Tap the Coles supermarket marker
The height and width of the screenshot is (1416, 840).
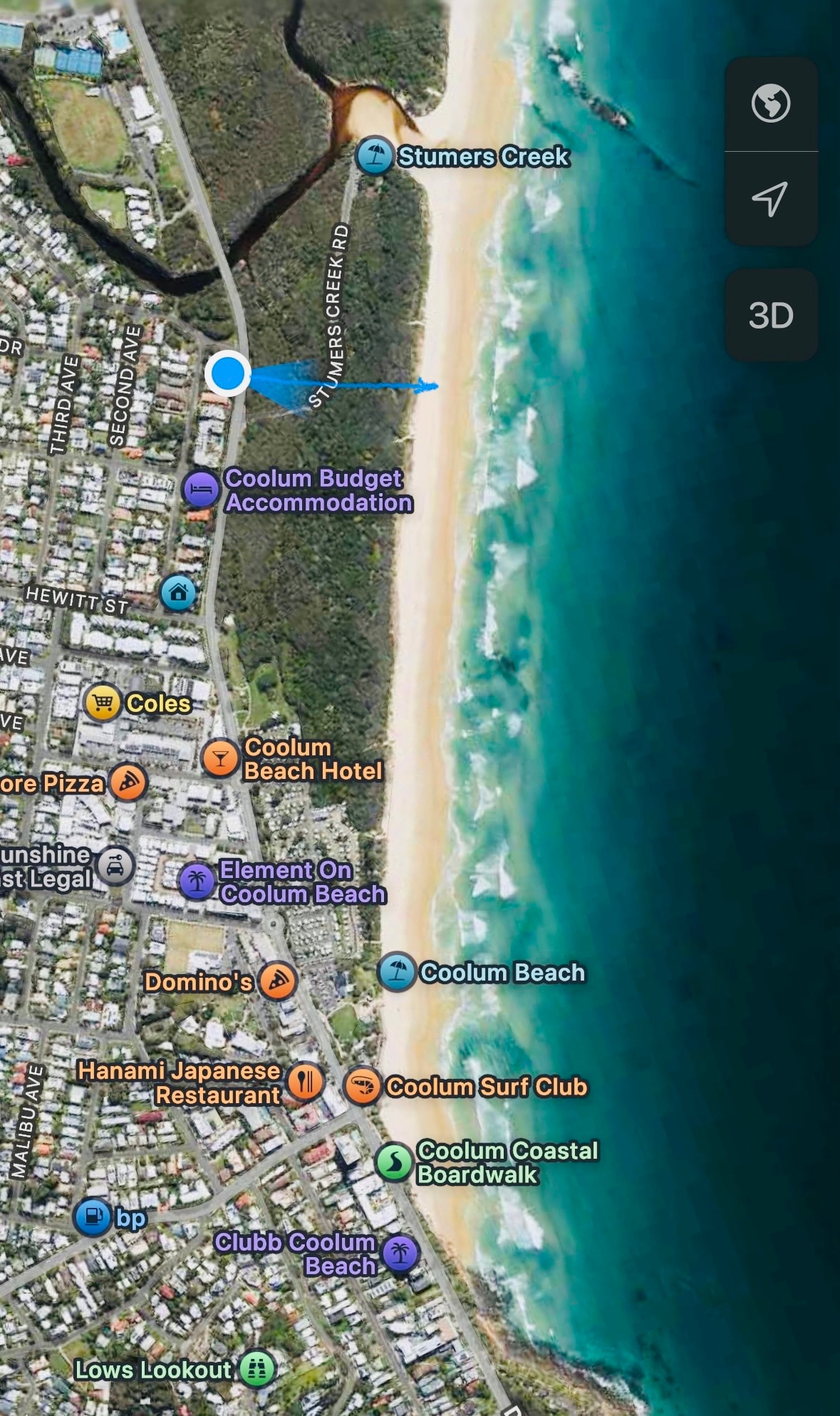pos(103,703)
